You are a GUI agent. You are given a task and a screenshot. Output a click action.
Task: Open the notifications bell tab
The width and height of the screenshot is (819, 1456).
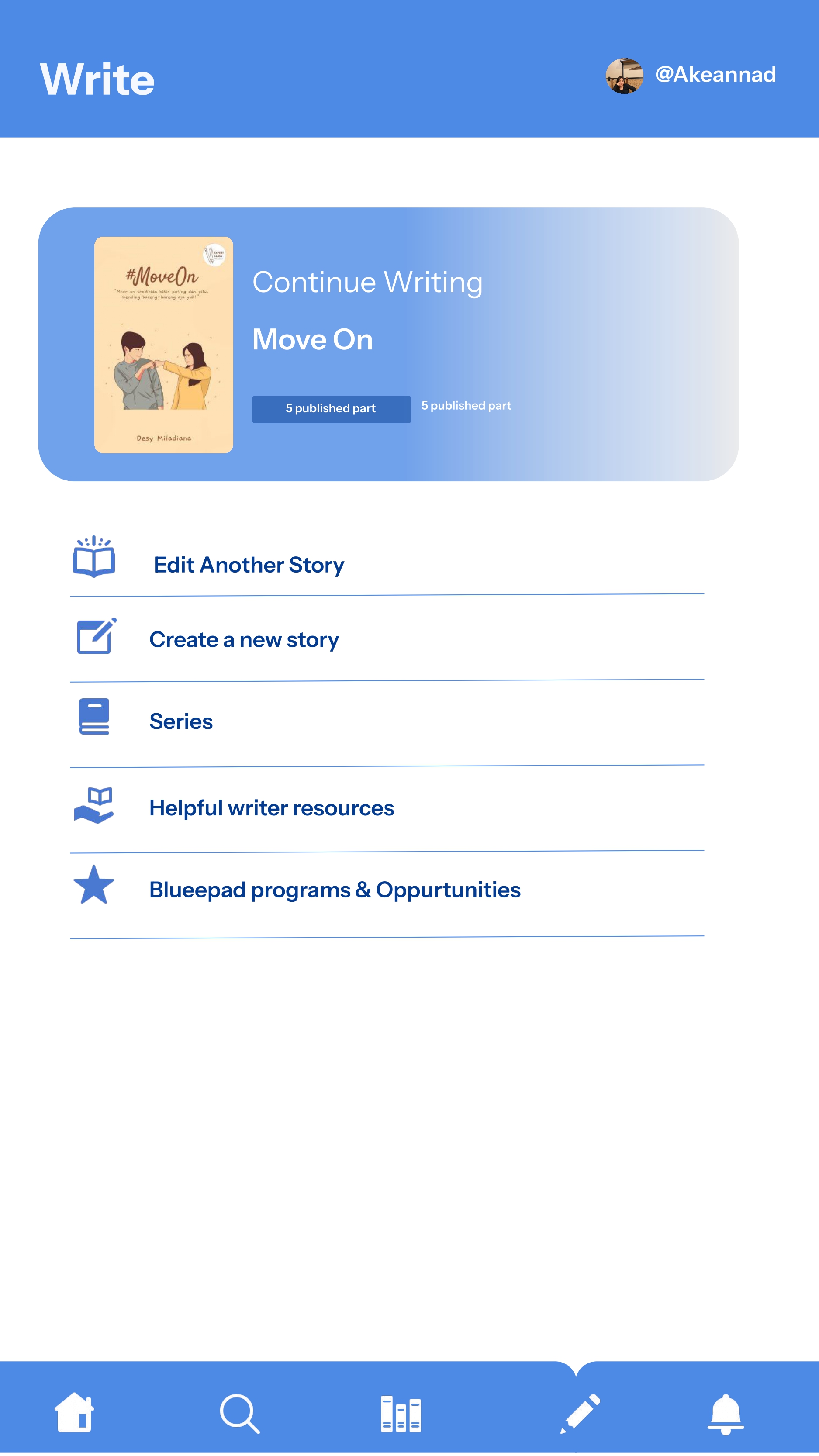(x=725, y=1413)
